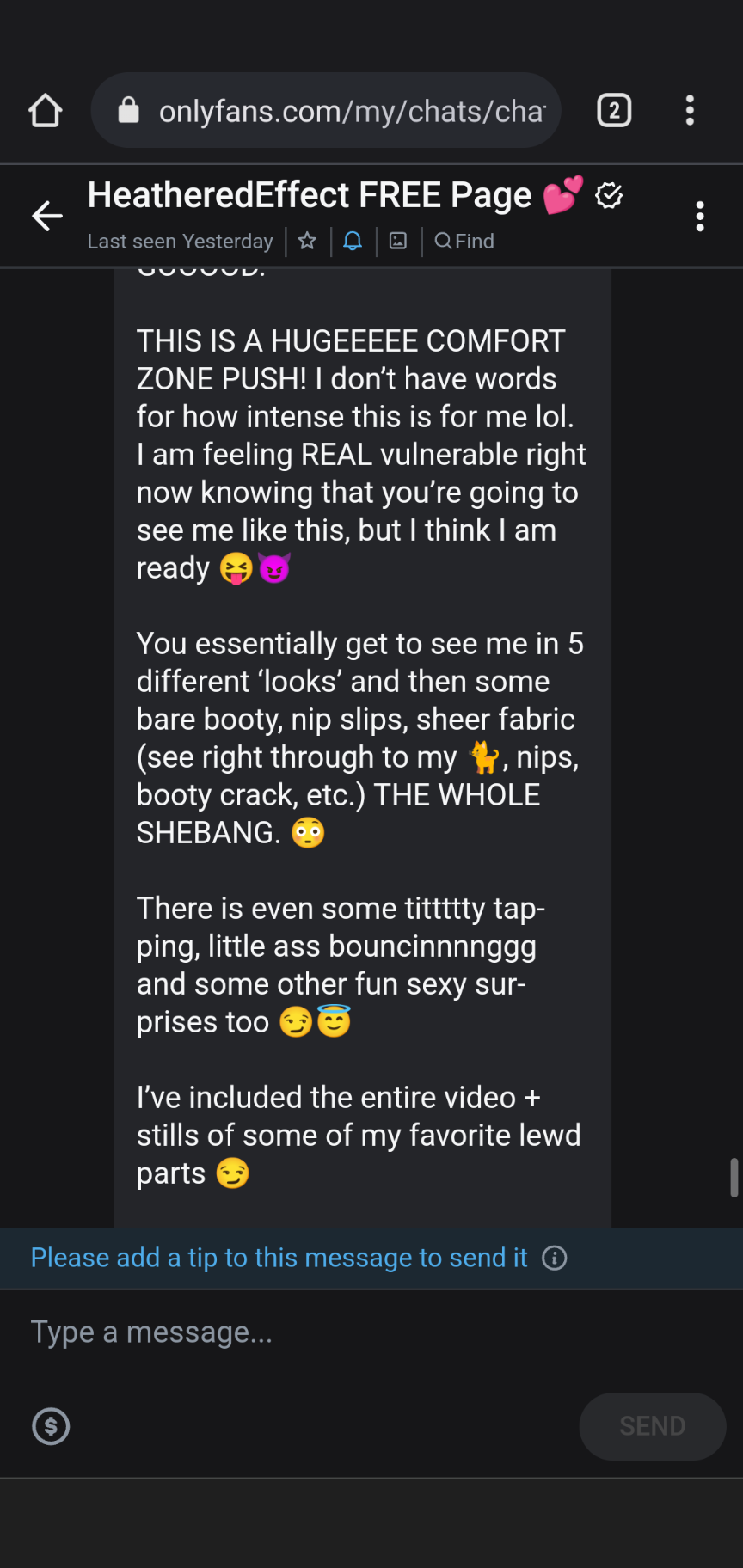Screen dimensions: 743x1568
Task: Open the tip info icon
Action: [555, 1259]
